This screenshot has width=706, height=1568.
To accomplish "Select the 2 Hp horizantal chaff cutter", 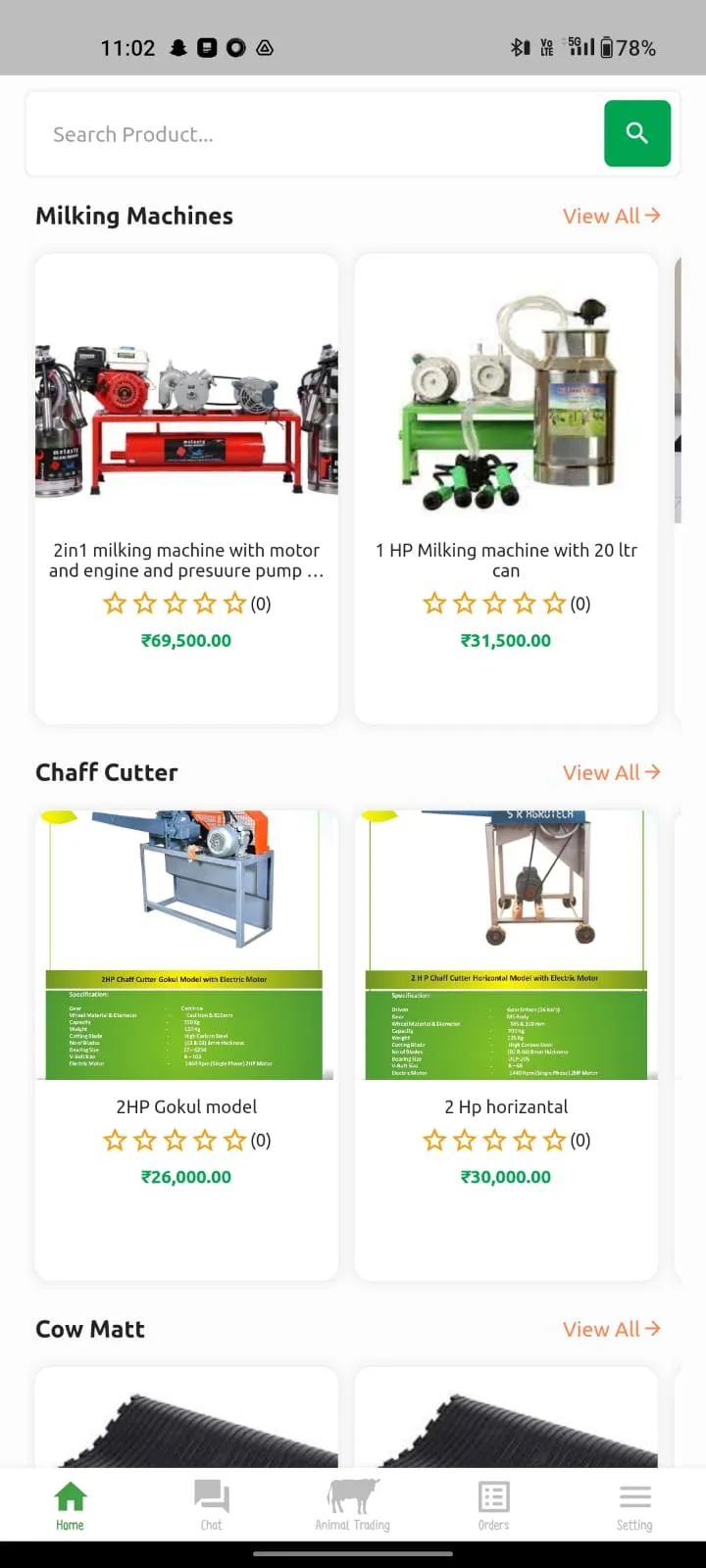I will click(x=506, y=1044).
